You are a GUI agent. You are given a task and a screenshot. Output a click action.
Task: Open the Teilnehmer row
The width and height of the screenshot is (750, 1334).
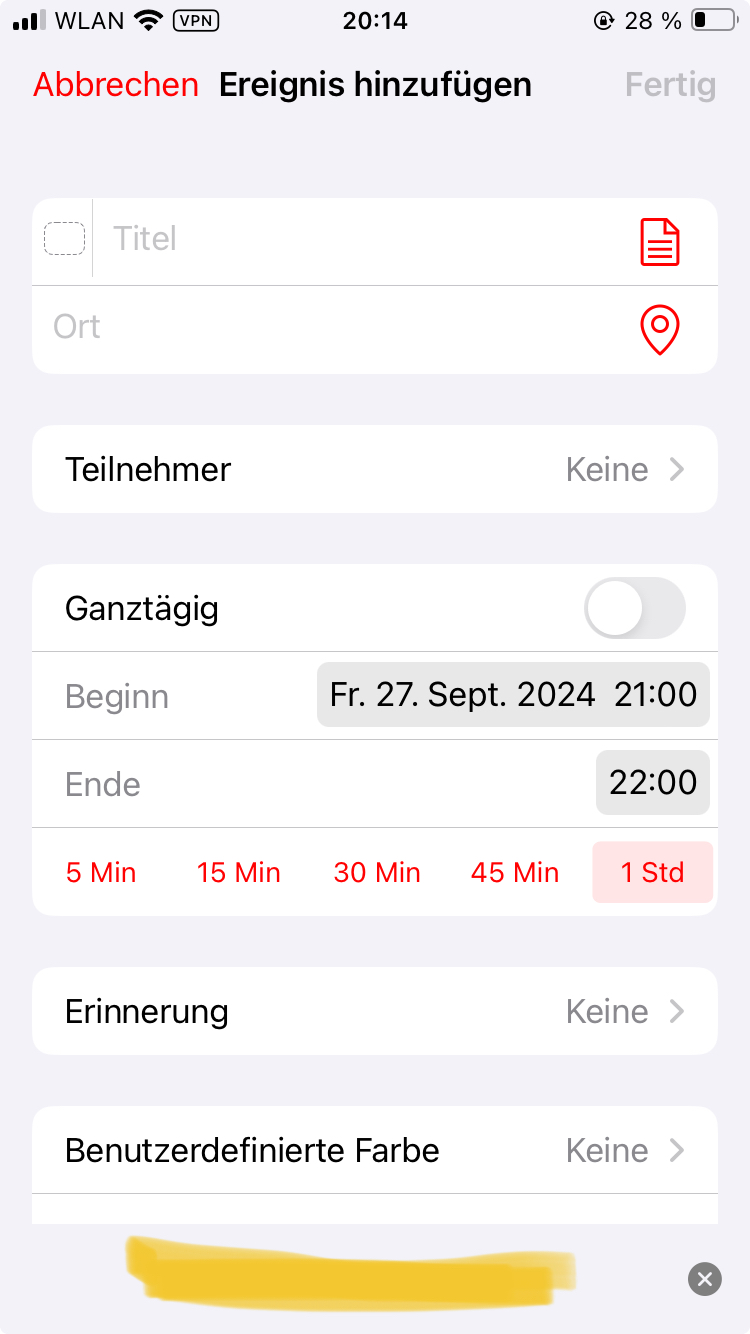pyautogui.click(x=375, y=470)
